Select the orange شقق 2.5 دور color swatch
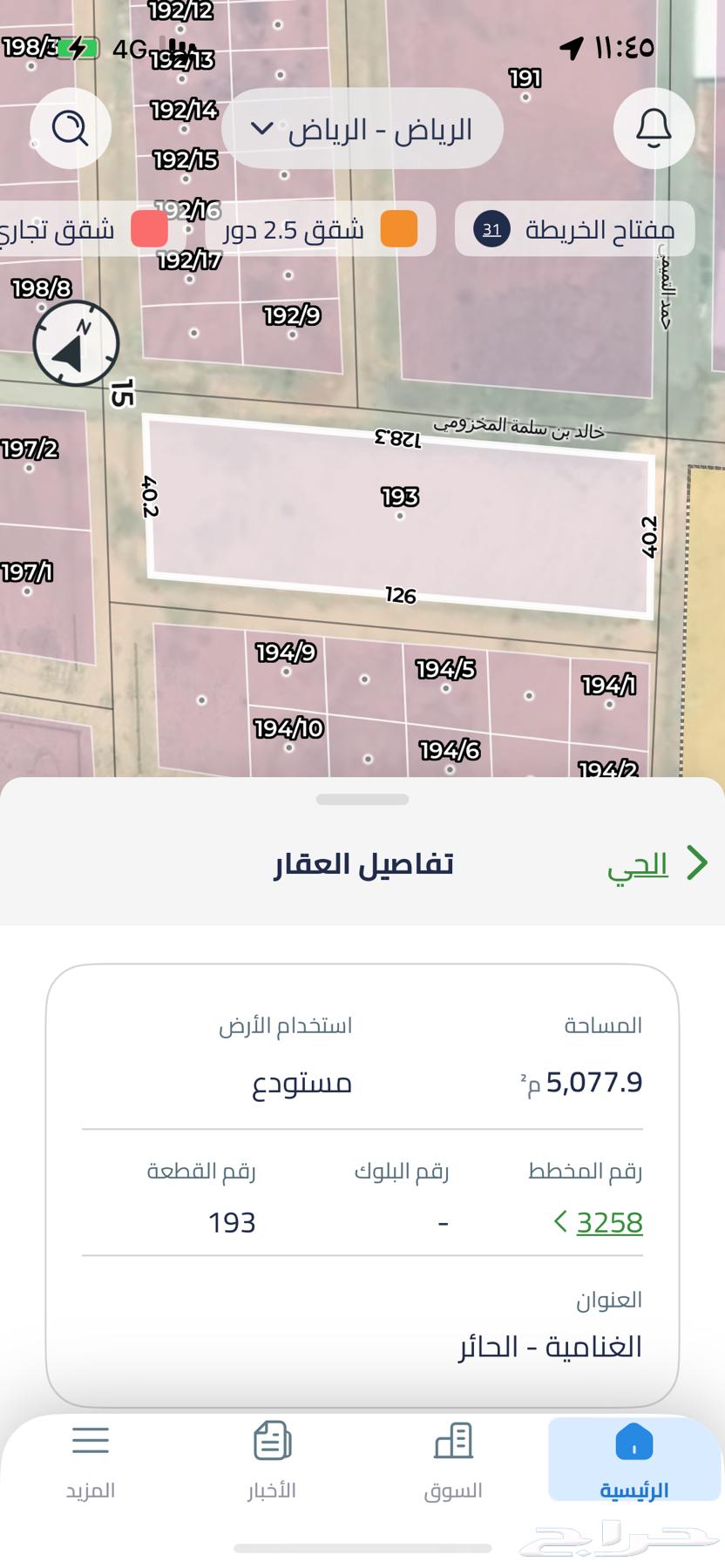 pos(399,228)
